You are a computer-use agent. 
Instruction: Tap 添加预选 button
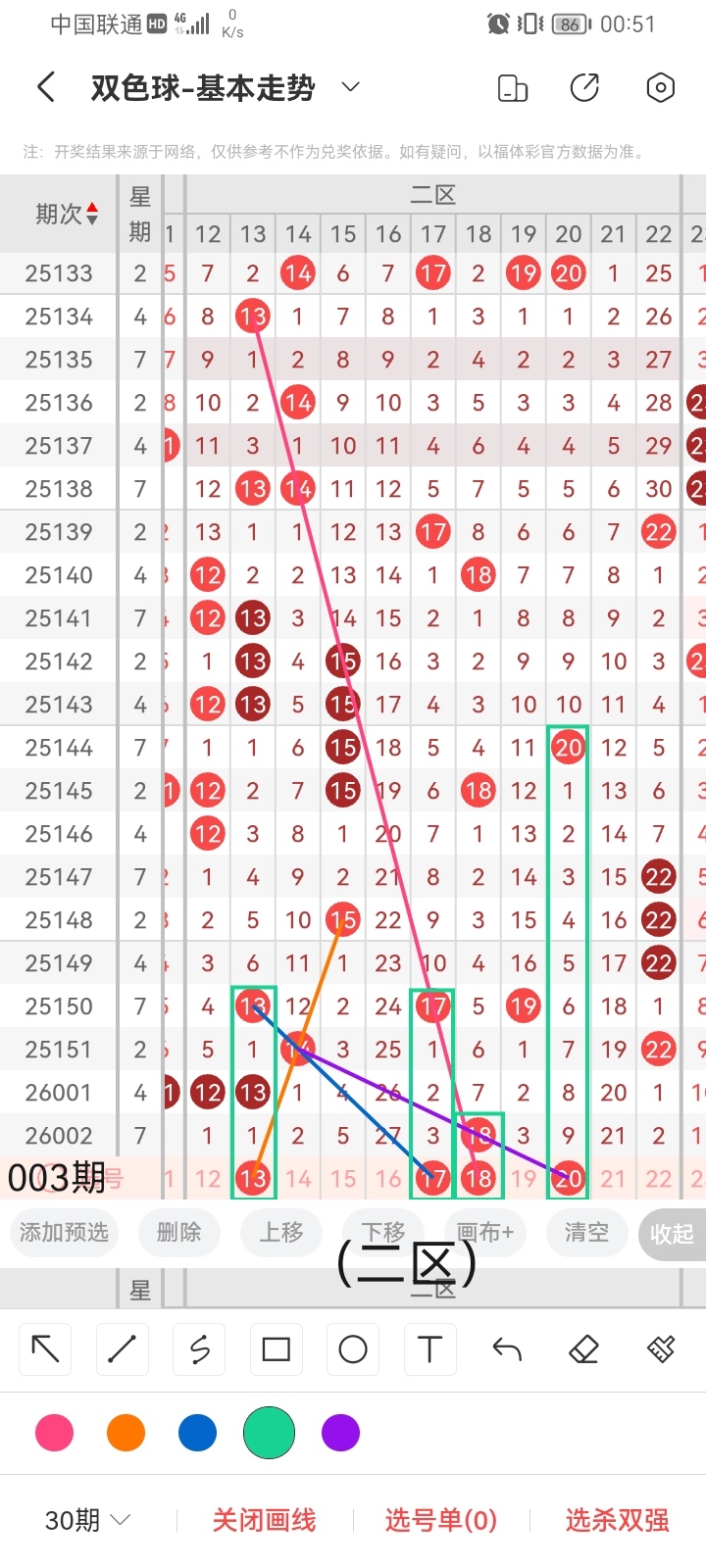click(x=64, y=1232)
